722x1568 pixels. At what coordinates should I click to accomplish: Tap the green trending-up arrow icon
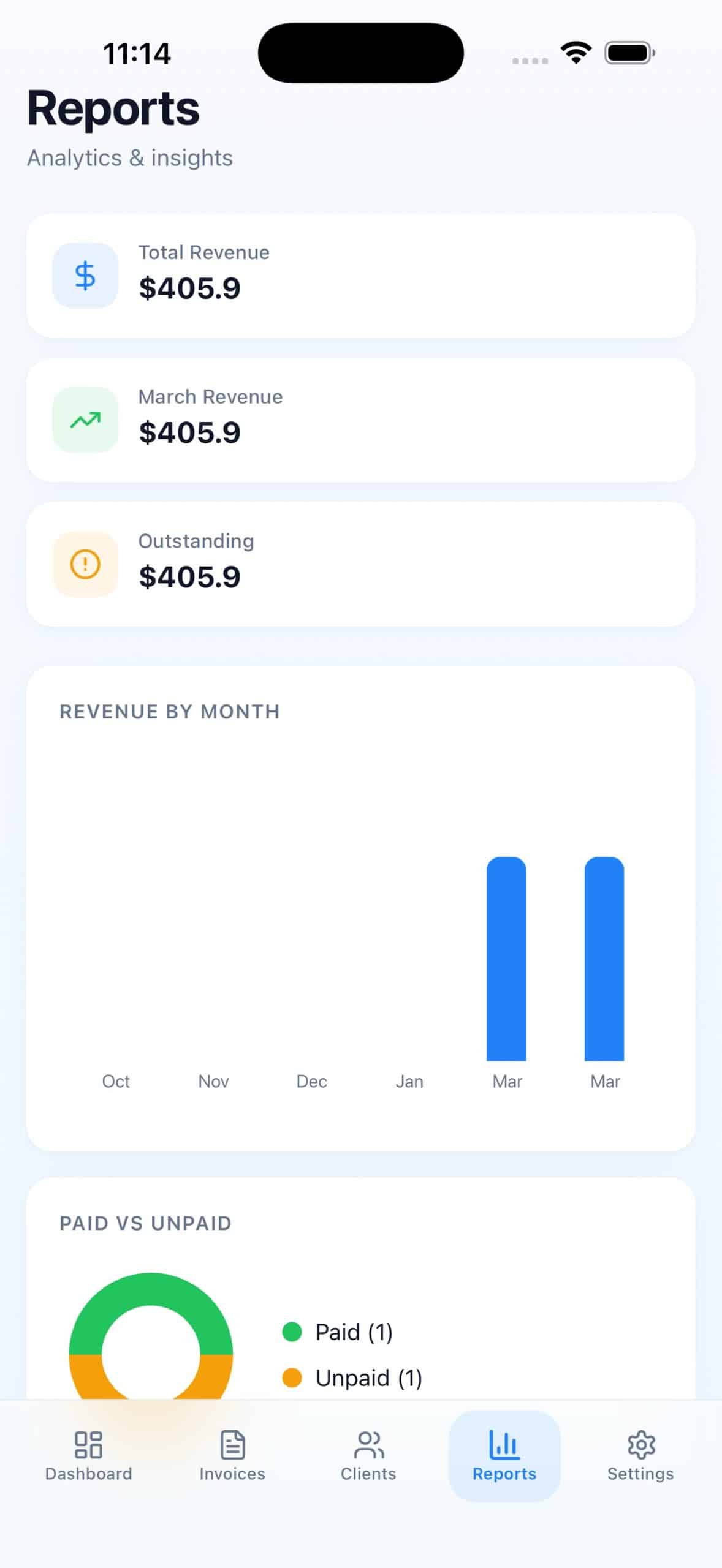85,420
